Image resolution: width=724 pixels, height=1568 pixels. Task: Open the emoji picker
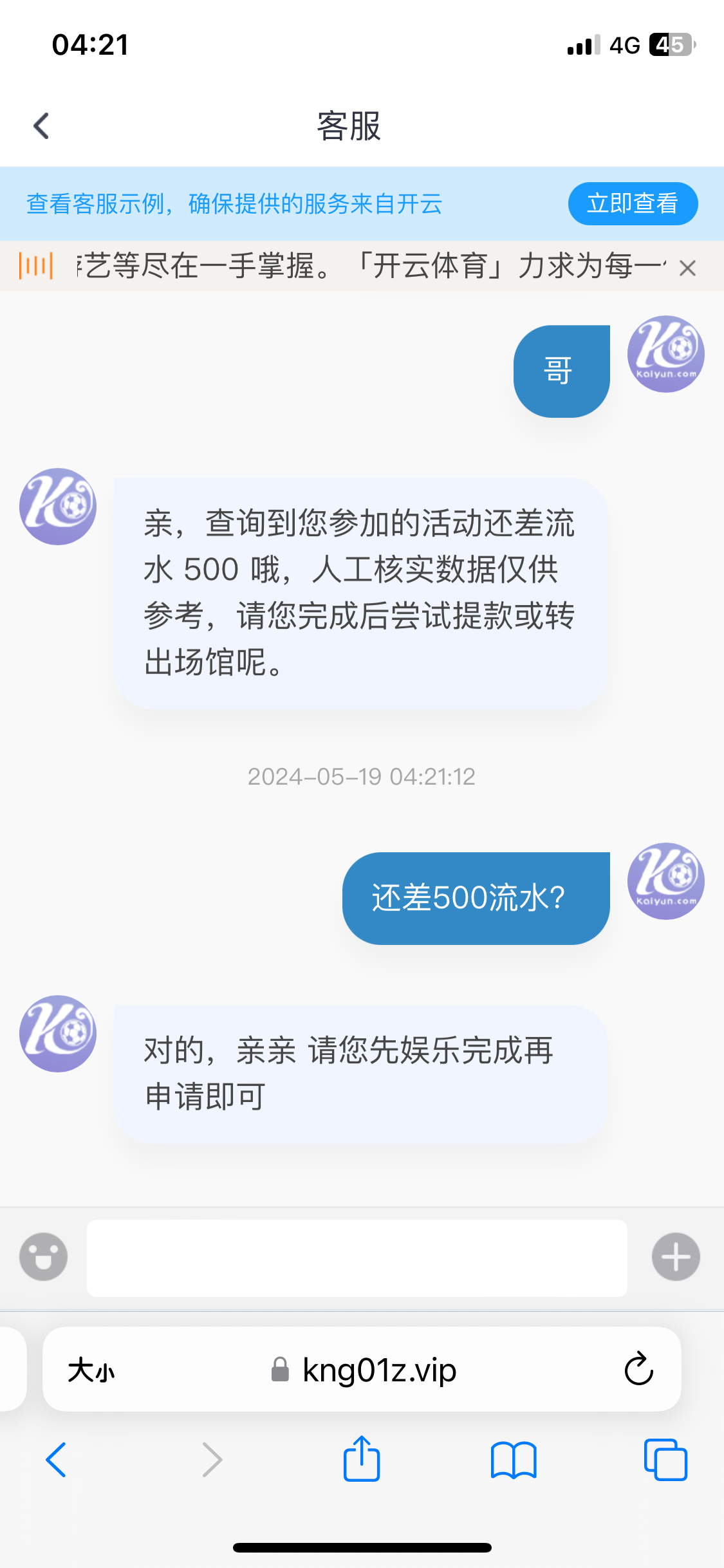pyautogui.click(x=43, y=1256)
